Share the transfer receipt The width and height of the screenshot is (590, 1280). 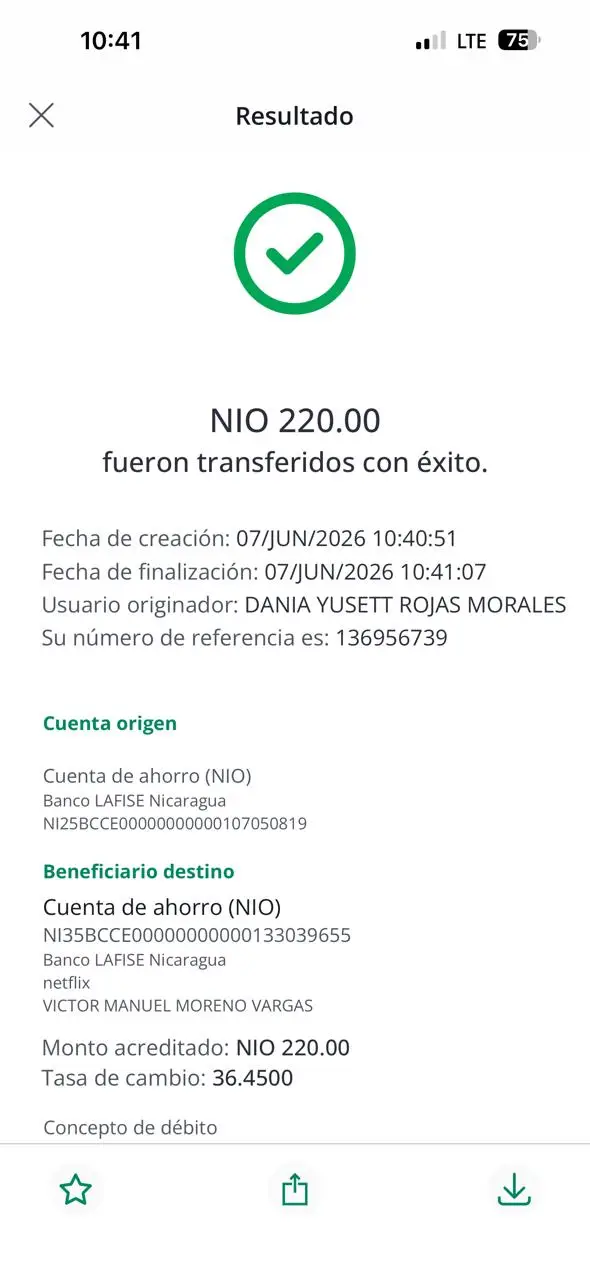click(x=295, y=1190)
